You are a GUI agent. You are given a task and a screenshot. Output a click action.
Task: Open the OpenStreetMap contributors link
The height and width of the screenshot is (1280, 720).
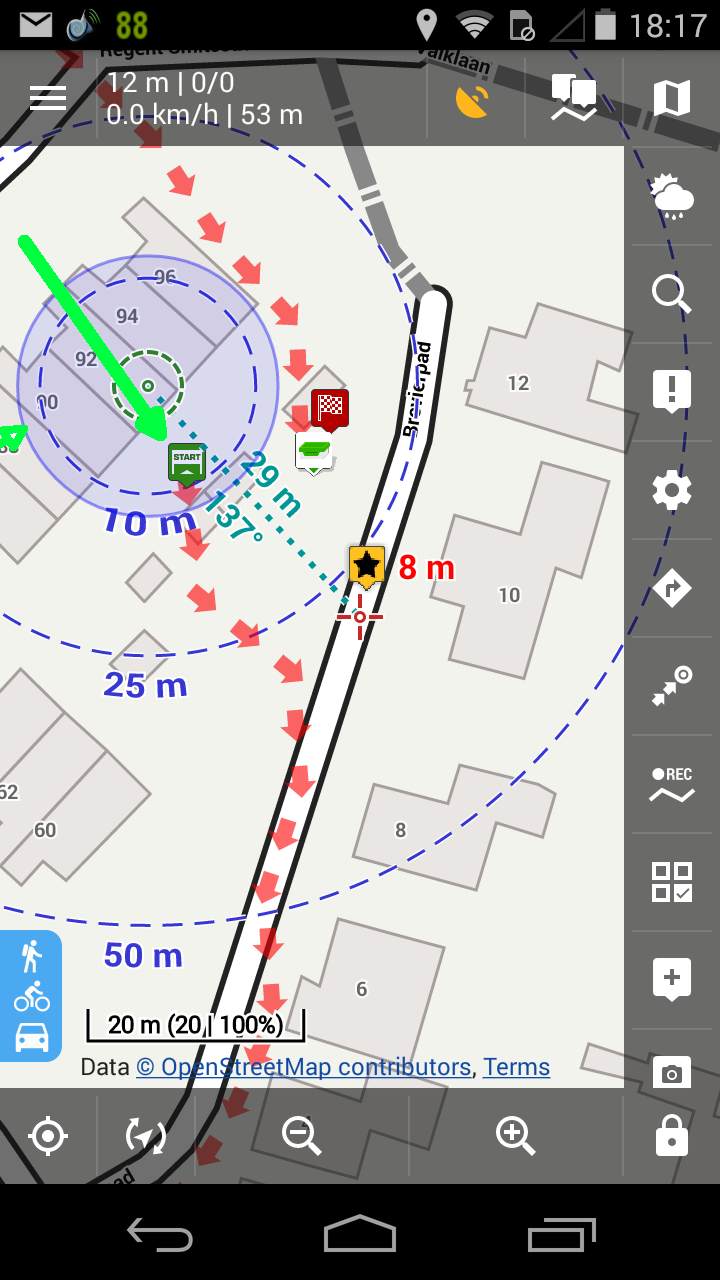pos(303,1067)
